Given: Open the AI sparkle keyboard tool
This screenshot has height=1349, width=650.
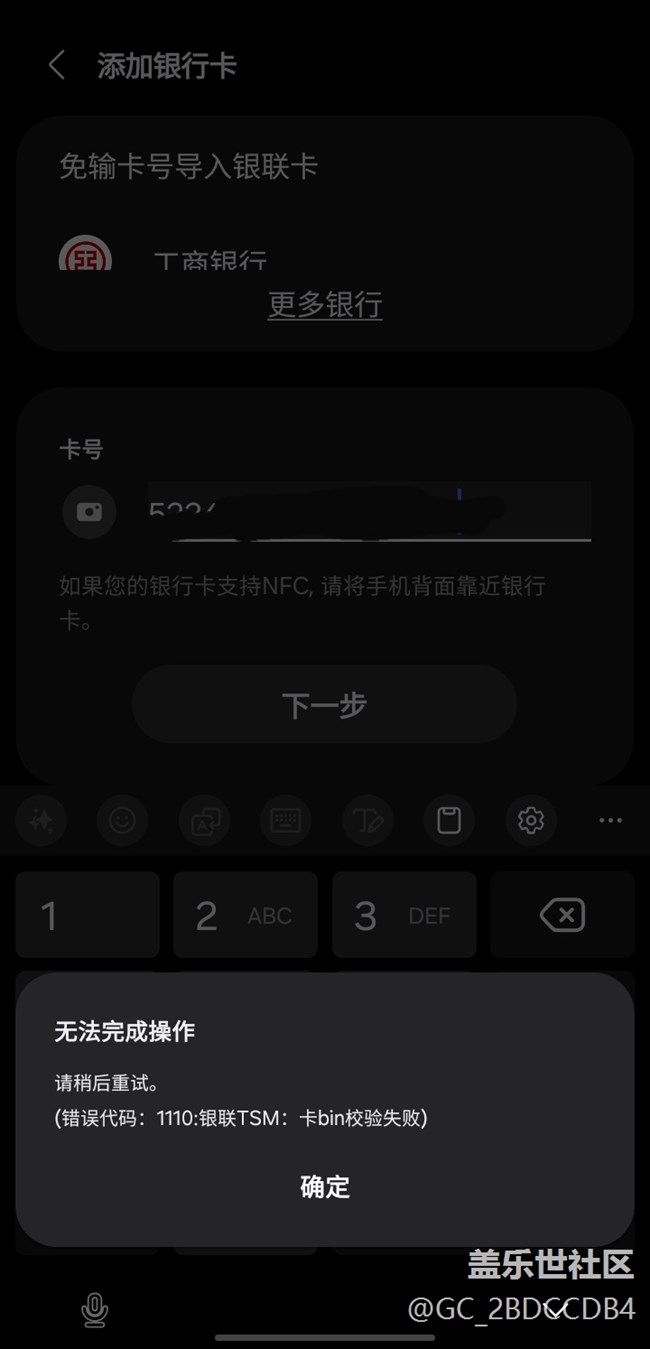Looking at the screenshot, I should coord(41,821).
